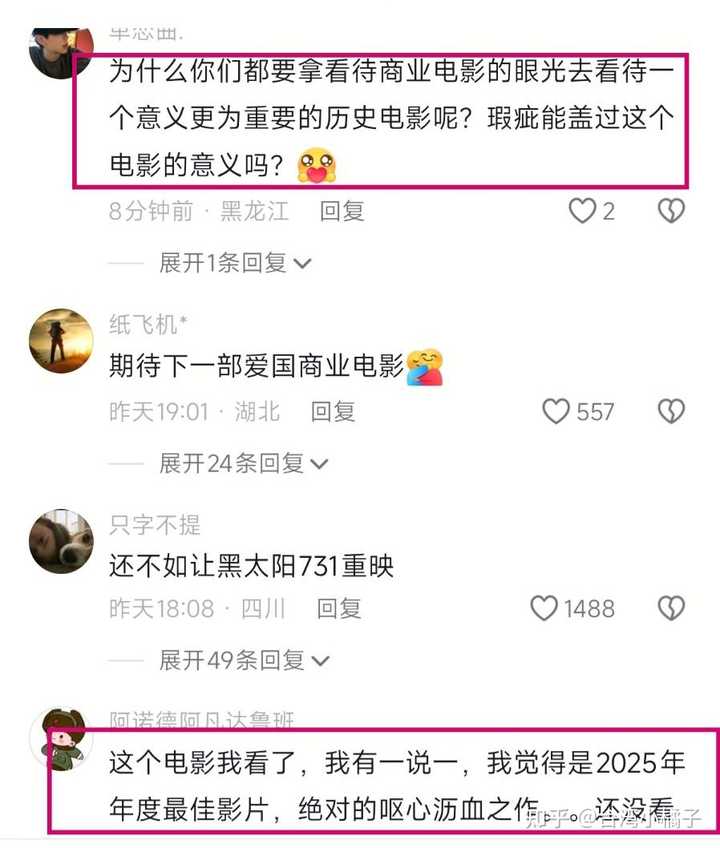Reply to the comment from 黑龙江

pos(342,211)
